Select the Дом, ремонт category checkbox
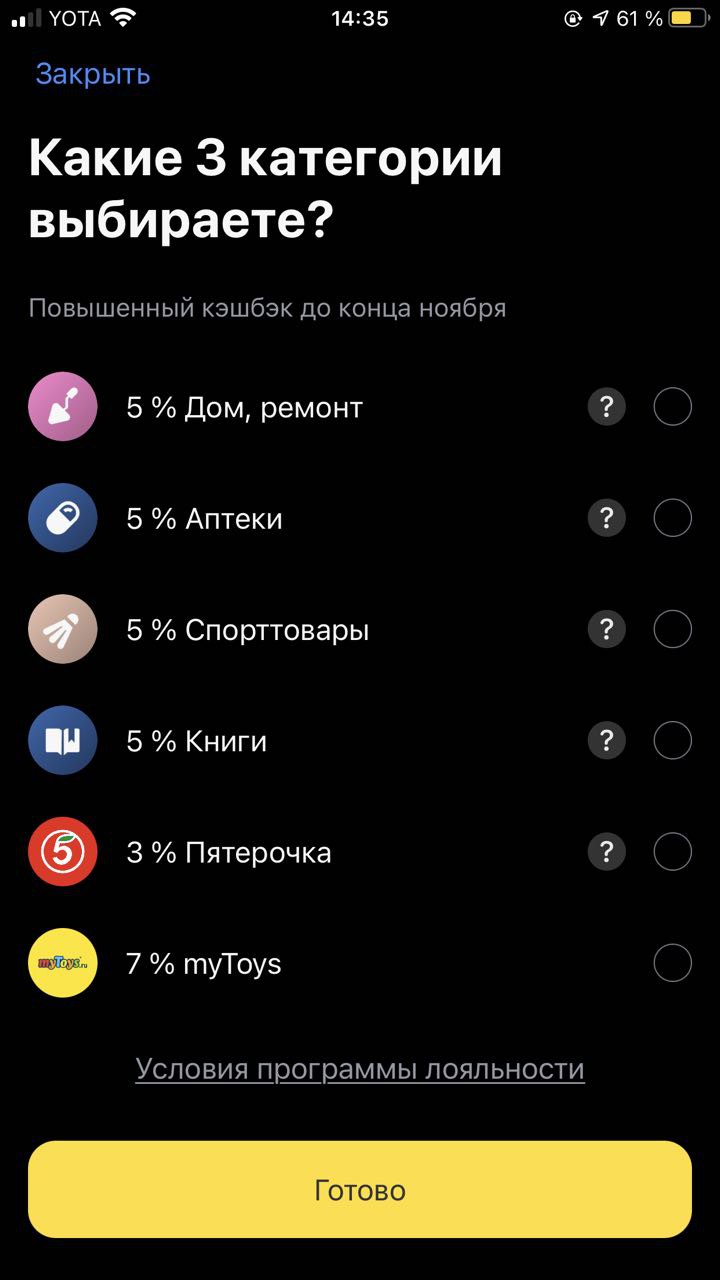This screenshot has width=720, height=1280. tap(672, 407)
